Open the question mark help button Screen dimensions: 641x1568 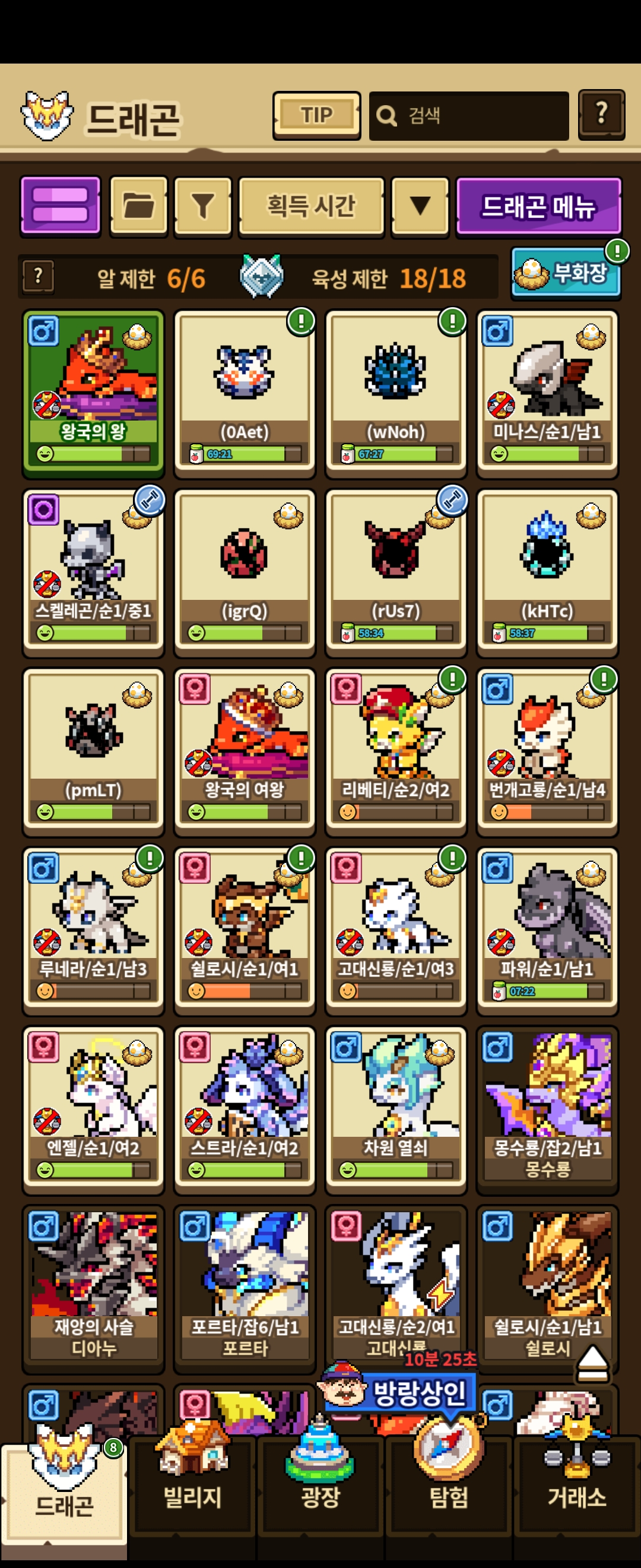pyautogui.click(x=601, y=115)
